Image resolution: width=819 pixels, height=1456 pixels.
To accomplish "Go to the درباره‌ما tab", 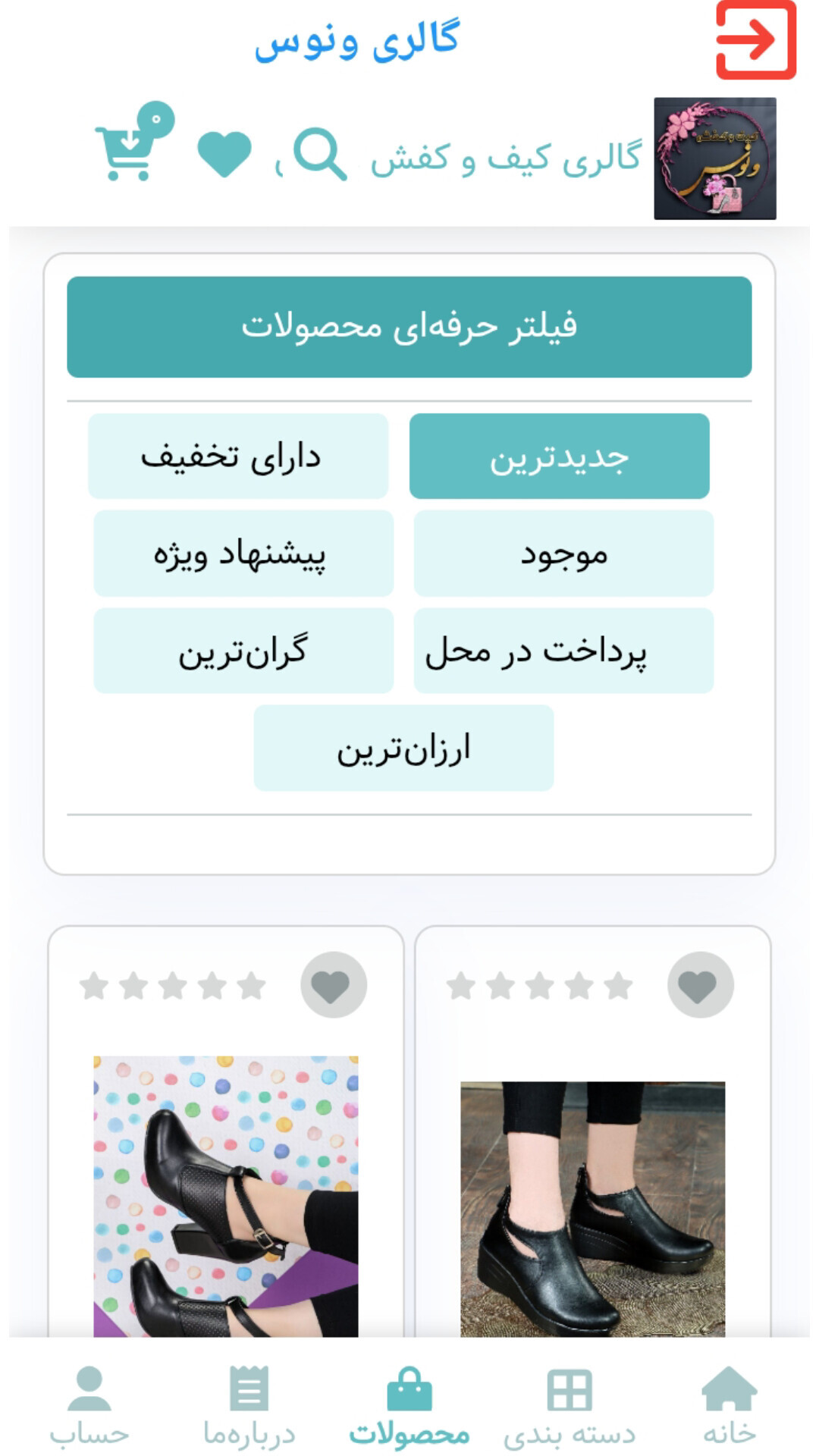I will [x=249, y=1405].
